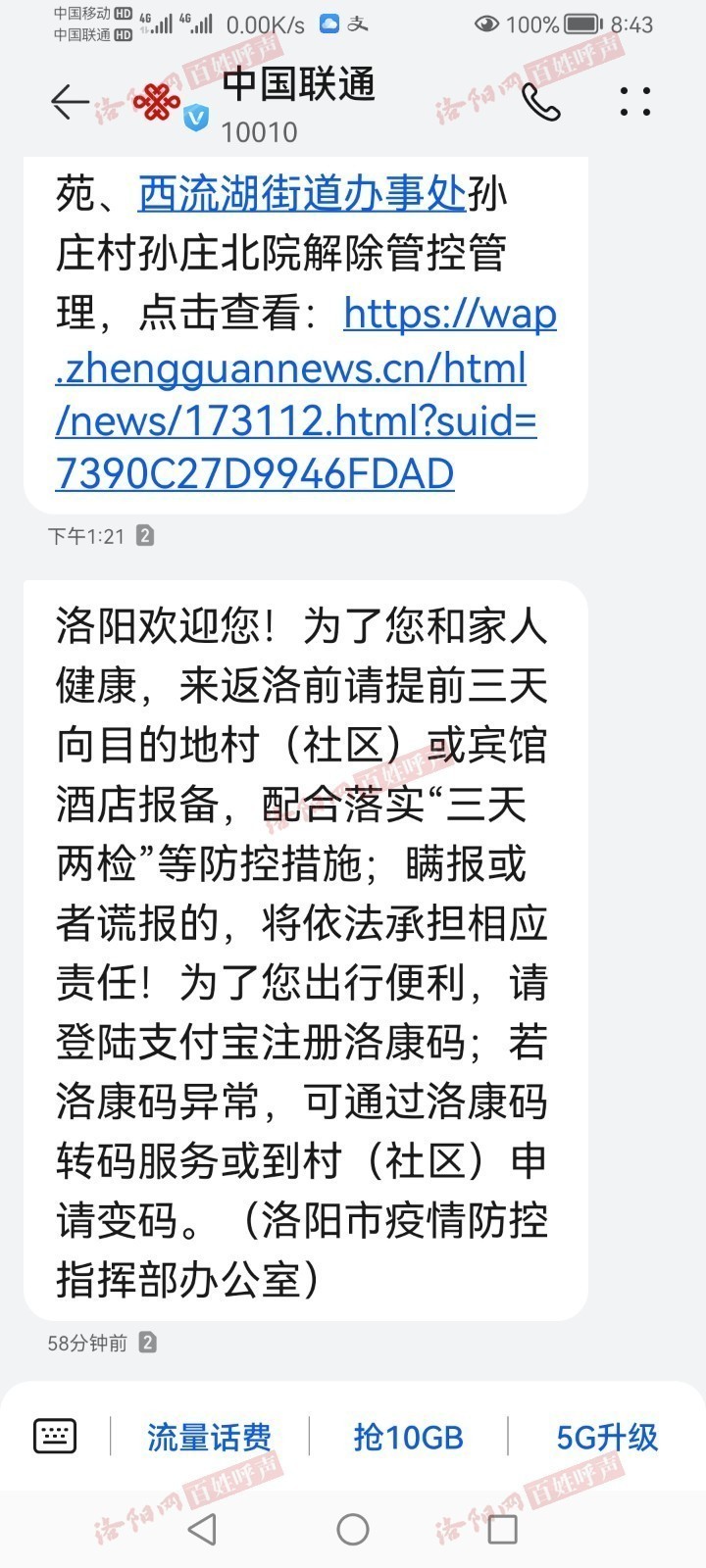Go back from the 中国联通 conversation
The width and height of the screenshot is (706, 1568).
tap(70, 102)
